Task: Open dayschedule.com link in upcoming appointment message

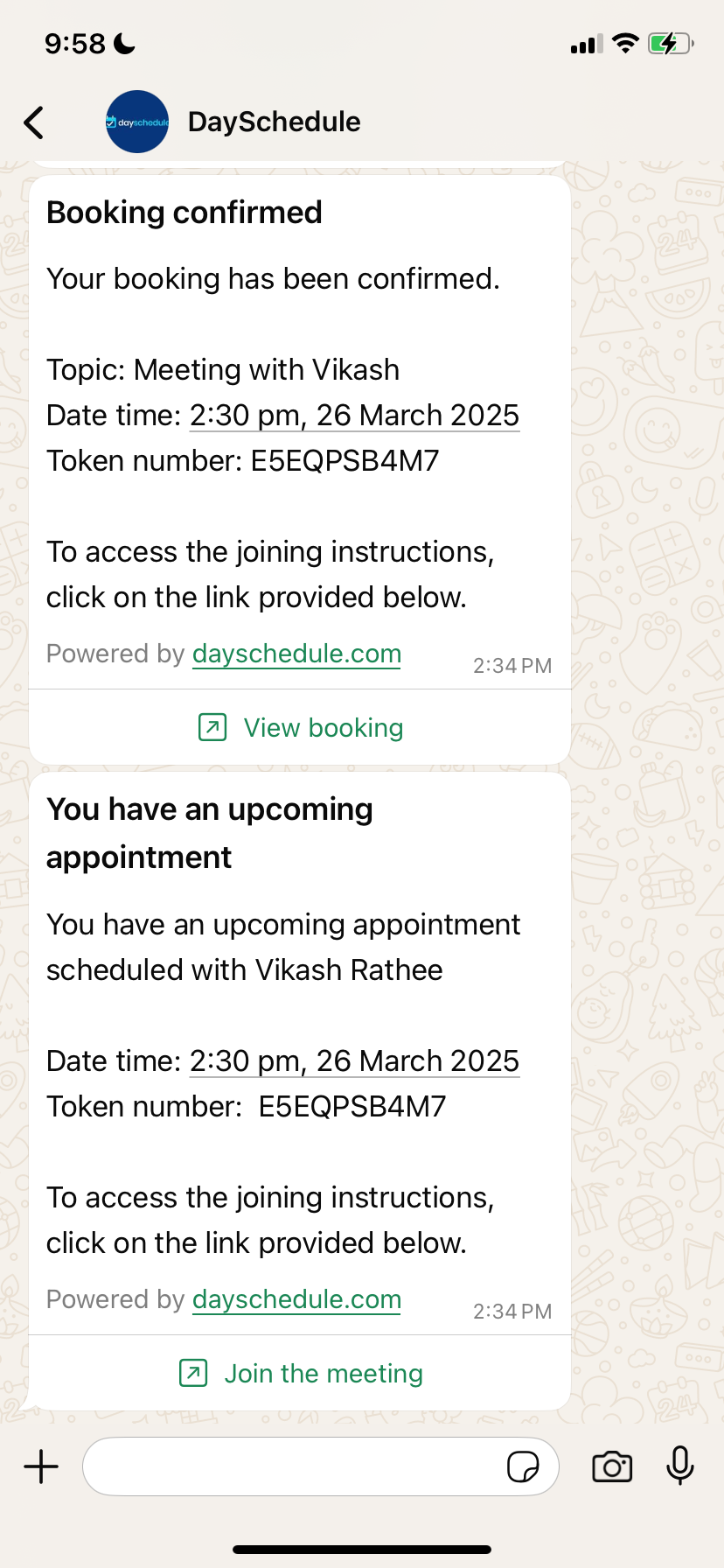Action: (x=296, y=1299)
